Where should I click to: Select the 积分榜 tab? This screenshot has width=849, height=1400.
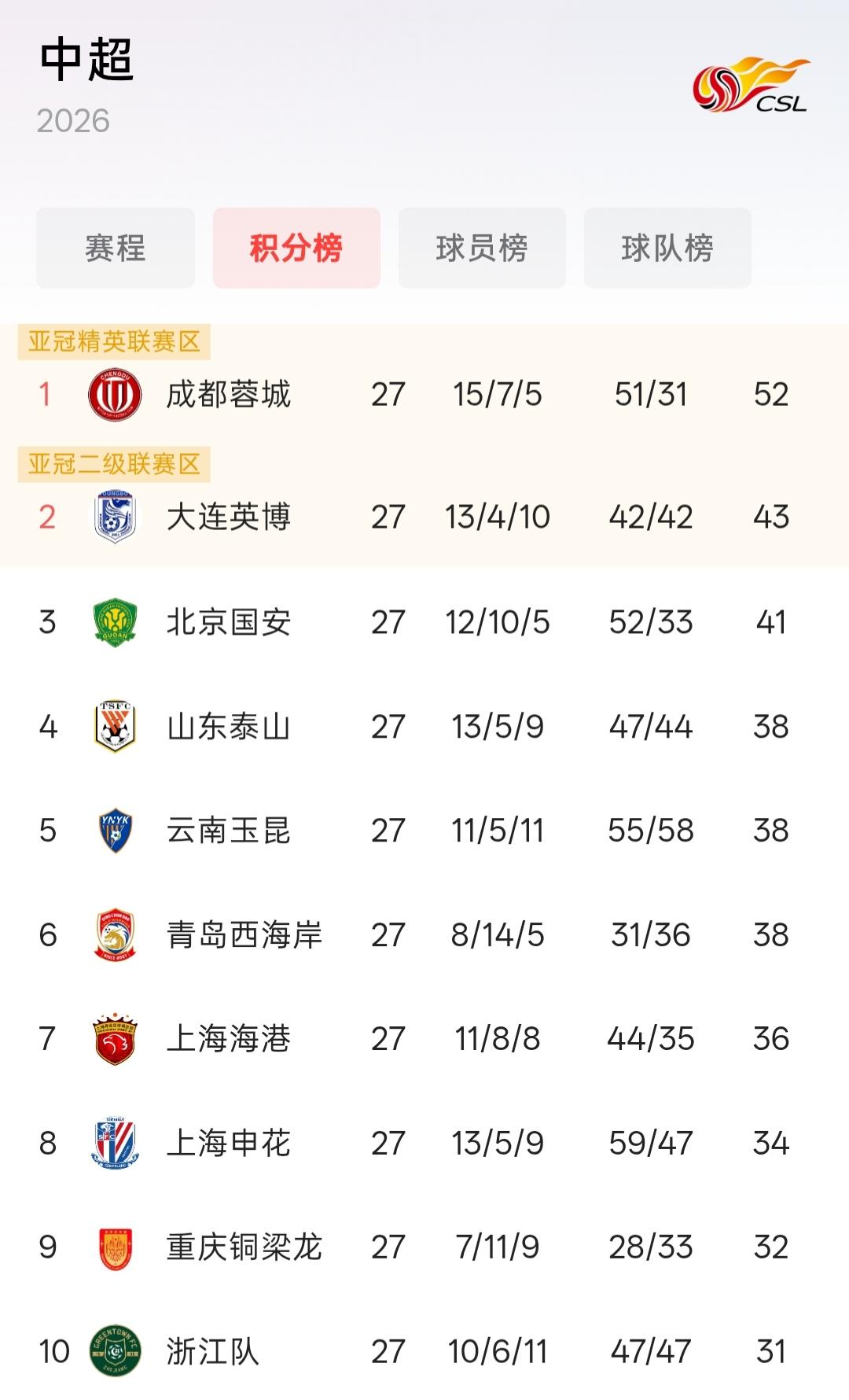296,248
